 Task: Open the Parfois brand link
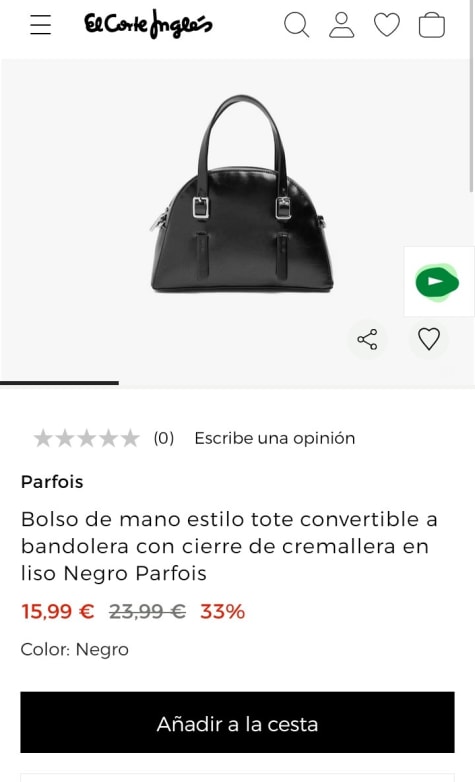(x=52, y=482)
